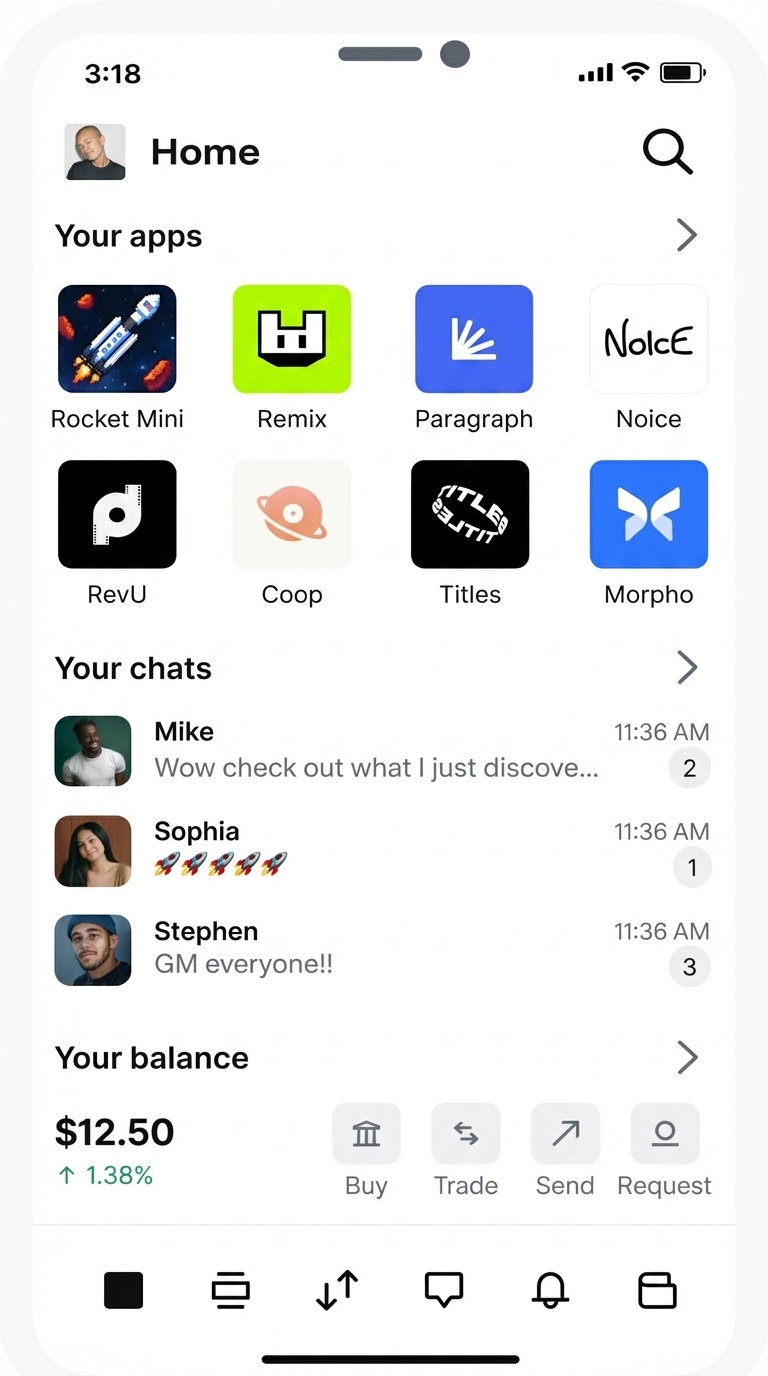The width and height of the screenshot is (768, 1376).
Task: Open the Remix app
Action: coord(292,339)
